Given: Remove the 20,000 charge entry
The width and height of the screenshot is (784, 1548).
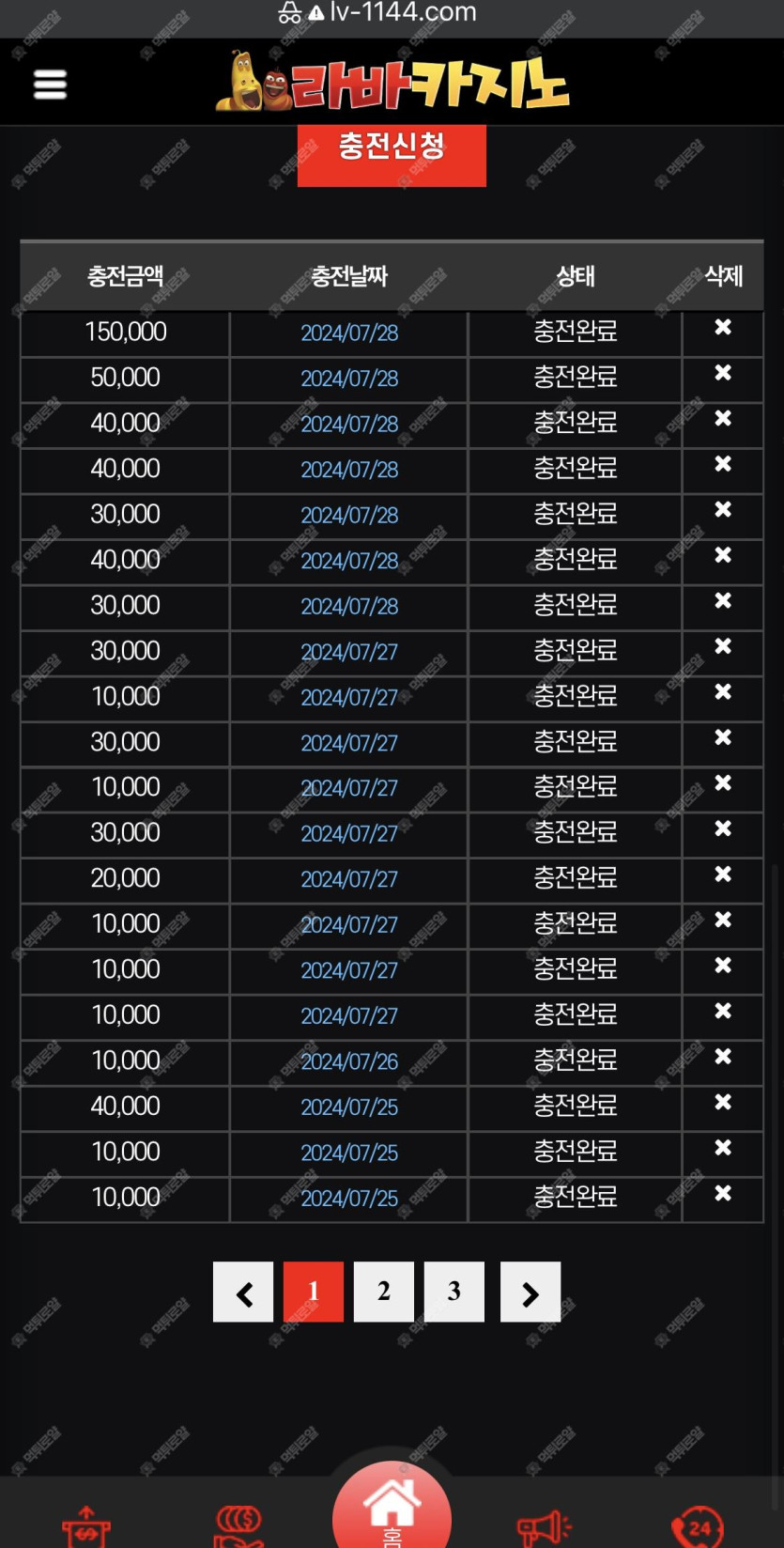Looking at the screenshot, I should pyautogui.click(x=723, y=874).
